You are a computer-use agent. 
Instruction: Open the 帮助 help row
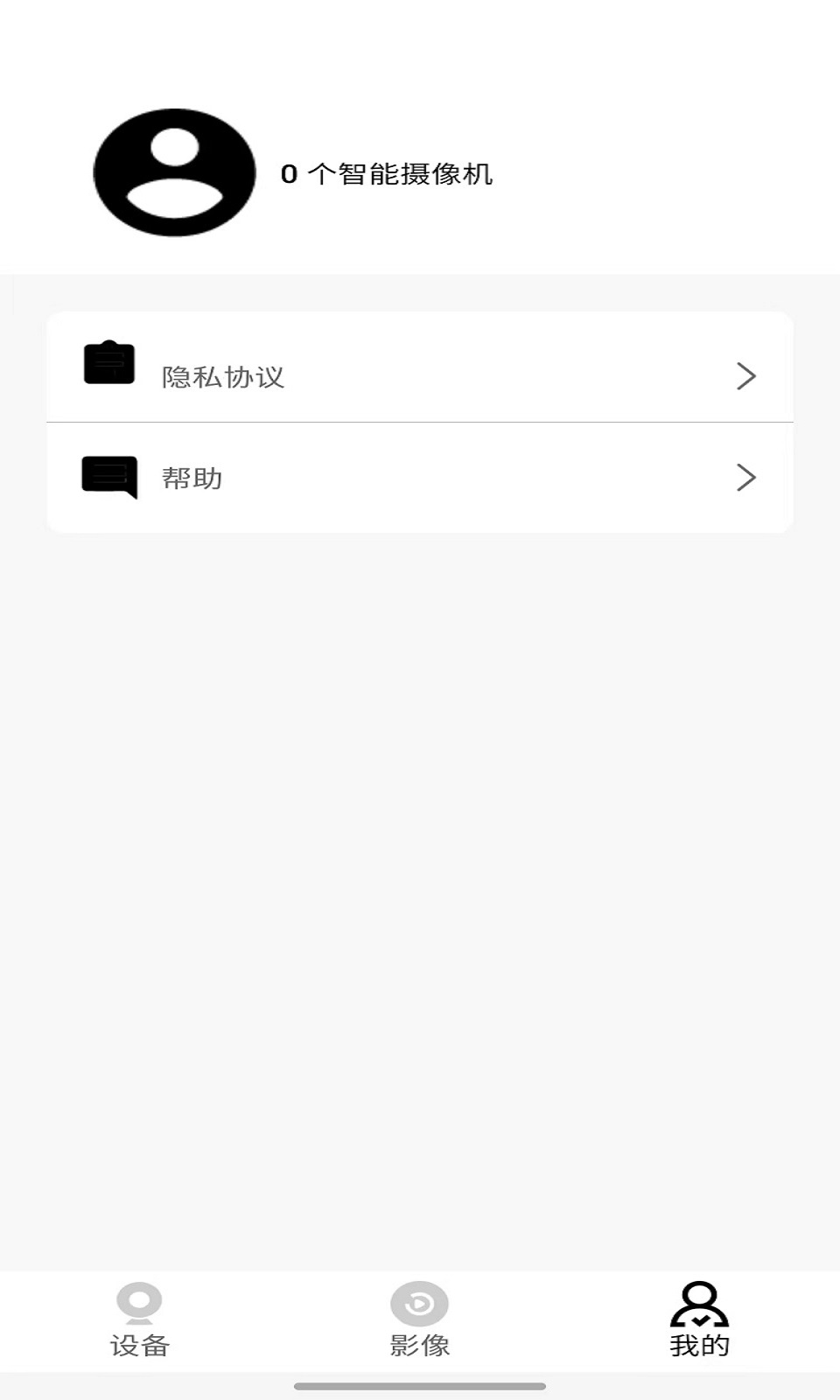coord(420,478)
